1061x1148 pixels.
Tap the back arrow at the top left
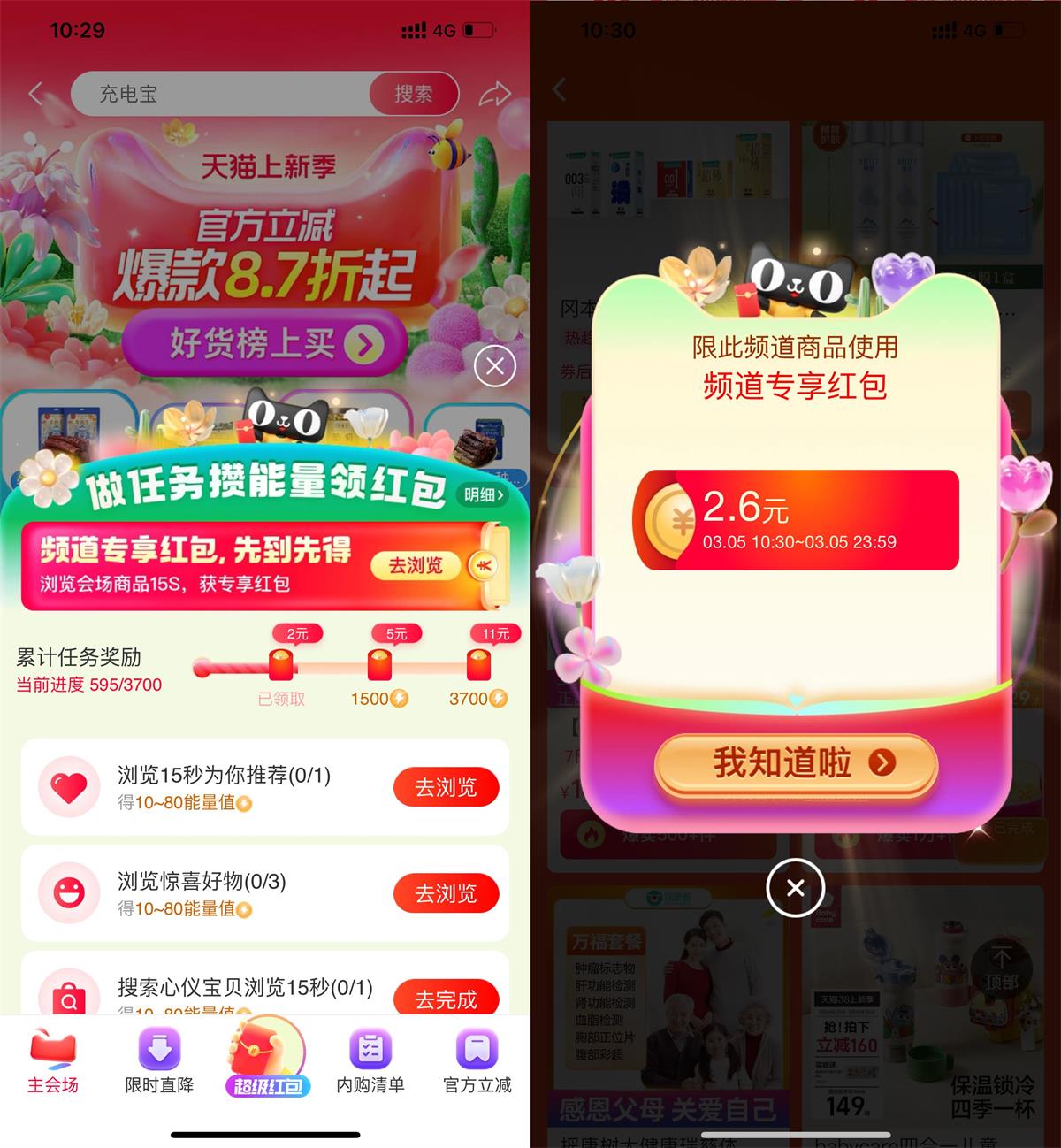point(35,94)
